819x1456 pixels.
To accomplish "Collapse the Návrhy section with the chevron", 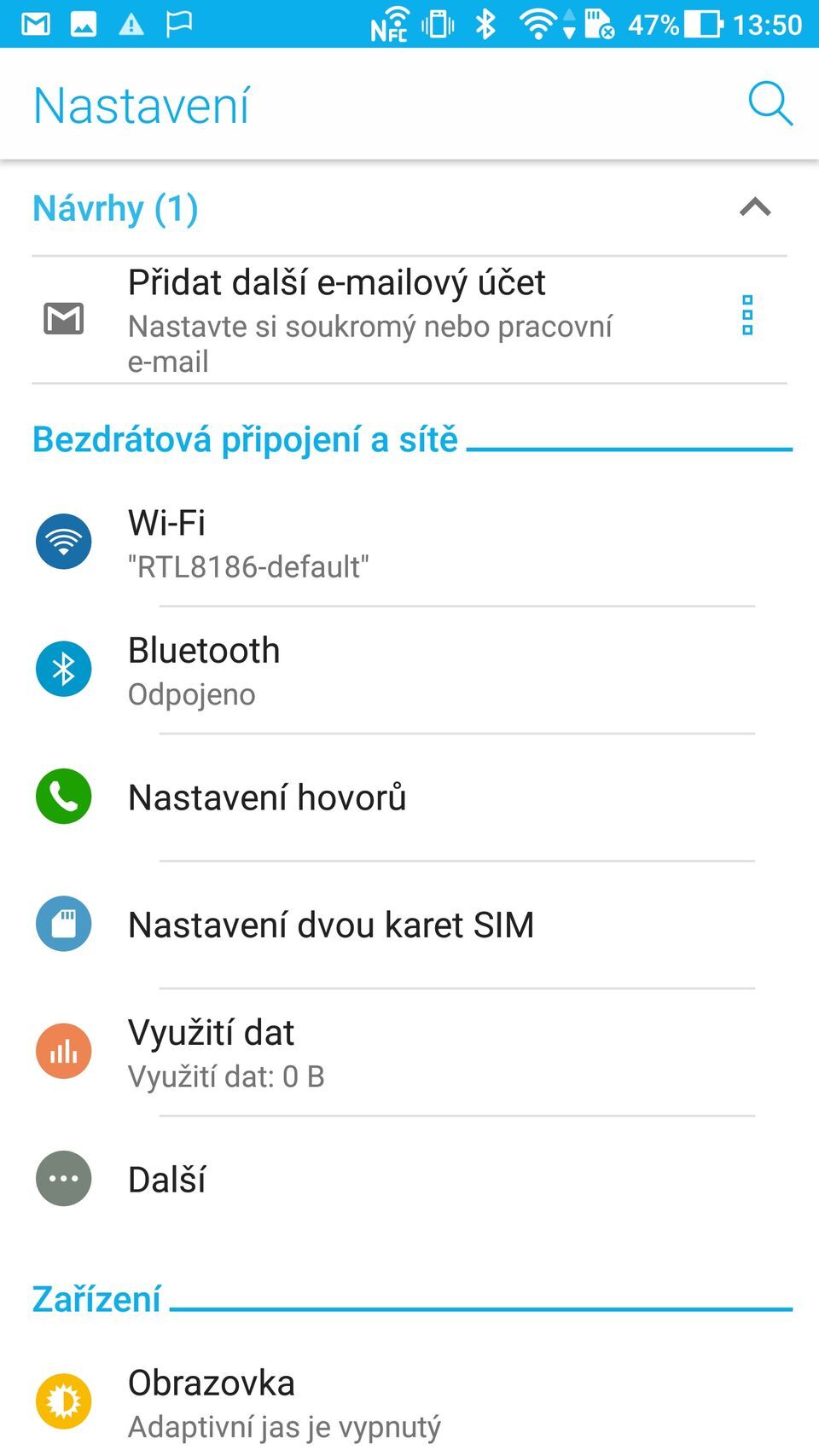I will (x=754, y=207).
